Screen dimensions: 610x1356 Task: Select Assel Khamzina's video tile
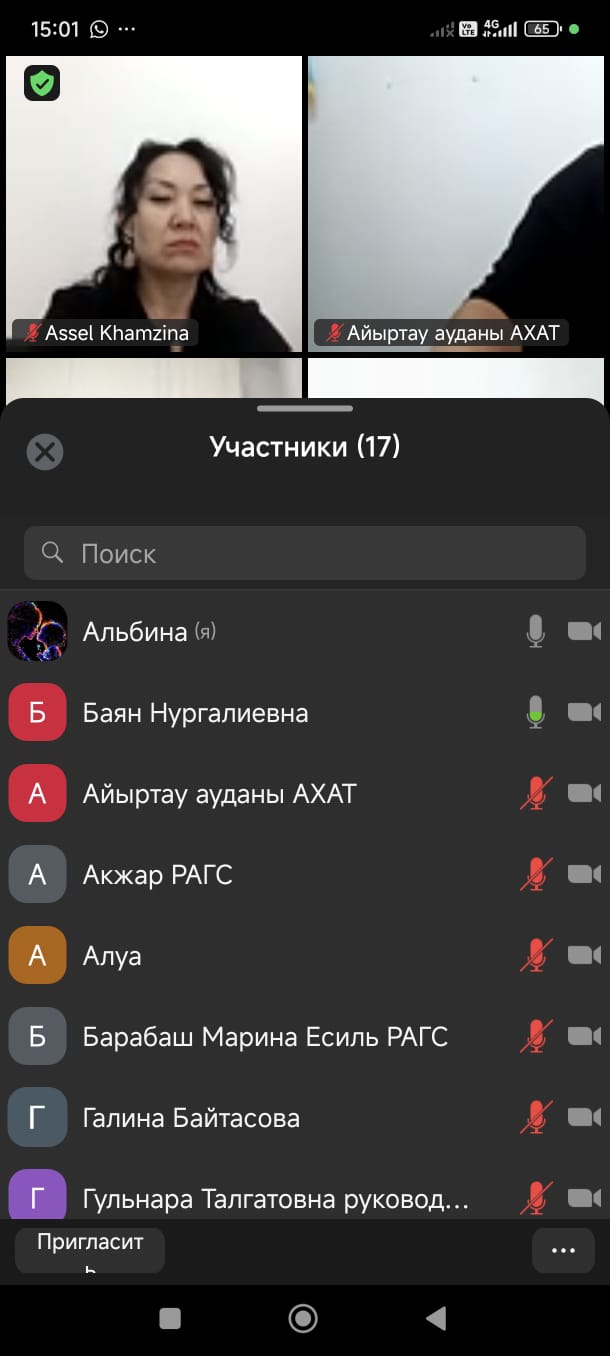click(154, 205)
